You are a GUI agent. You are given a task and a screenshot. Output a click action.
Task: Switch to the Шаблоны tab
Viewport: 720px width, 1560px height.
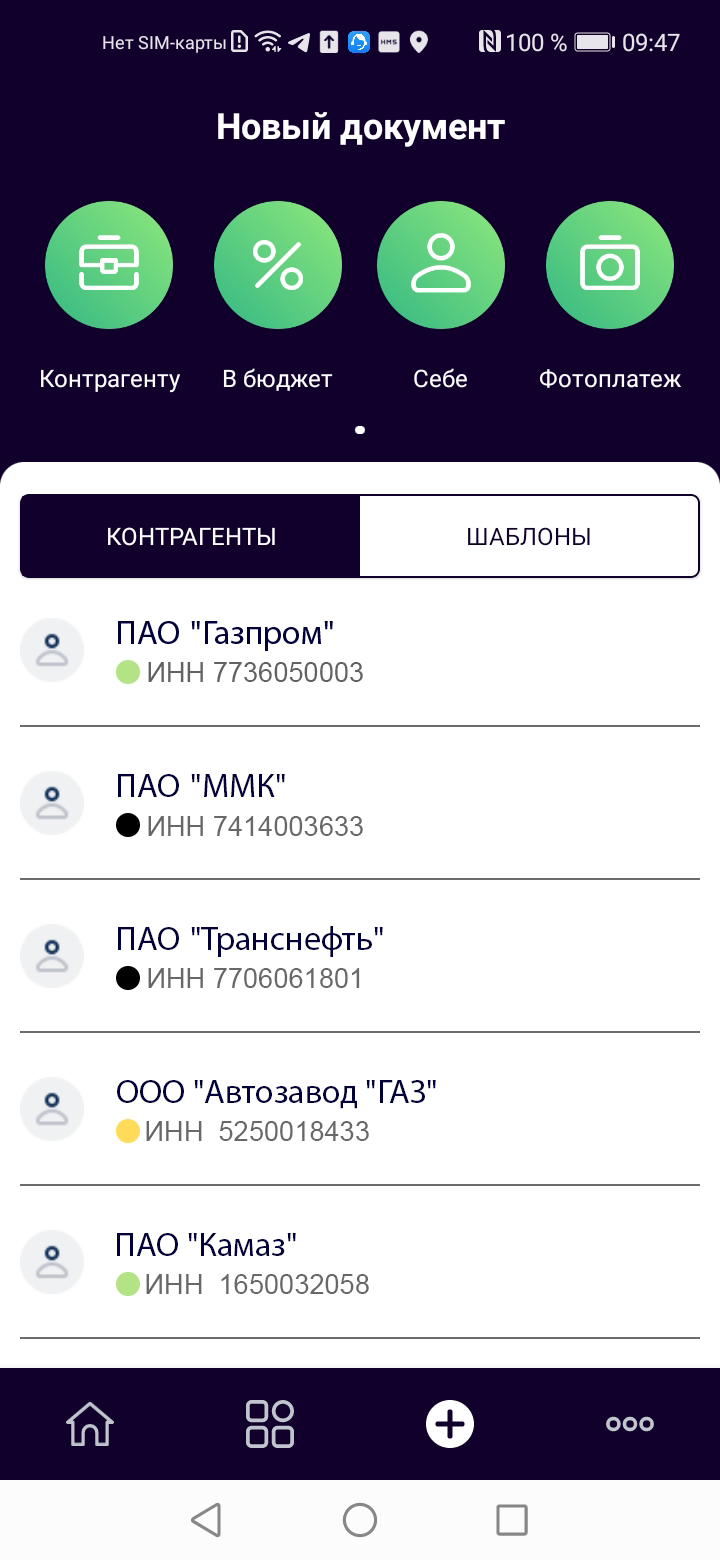click(x=528, y=537)
